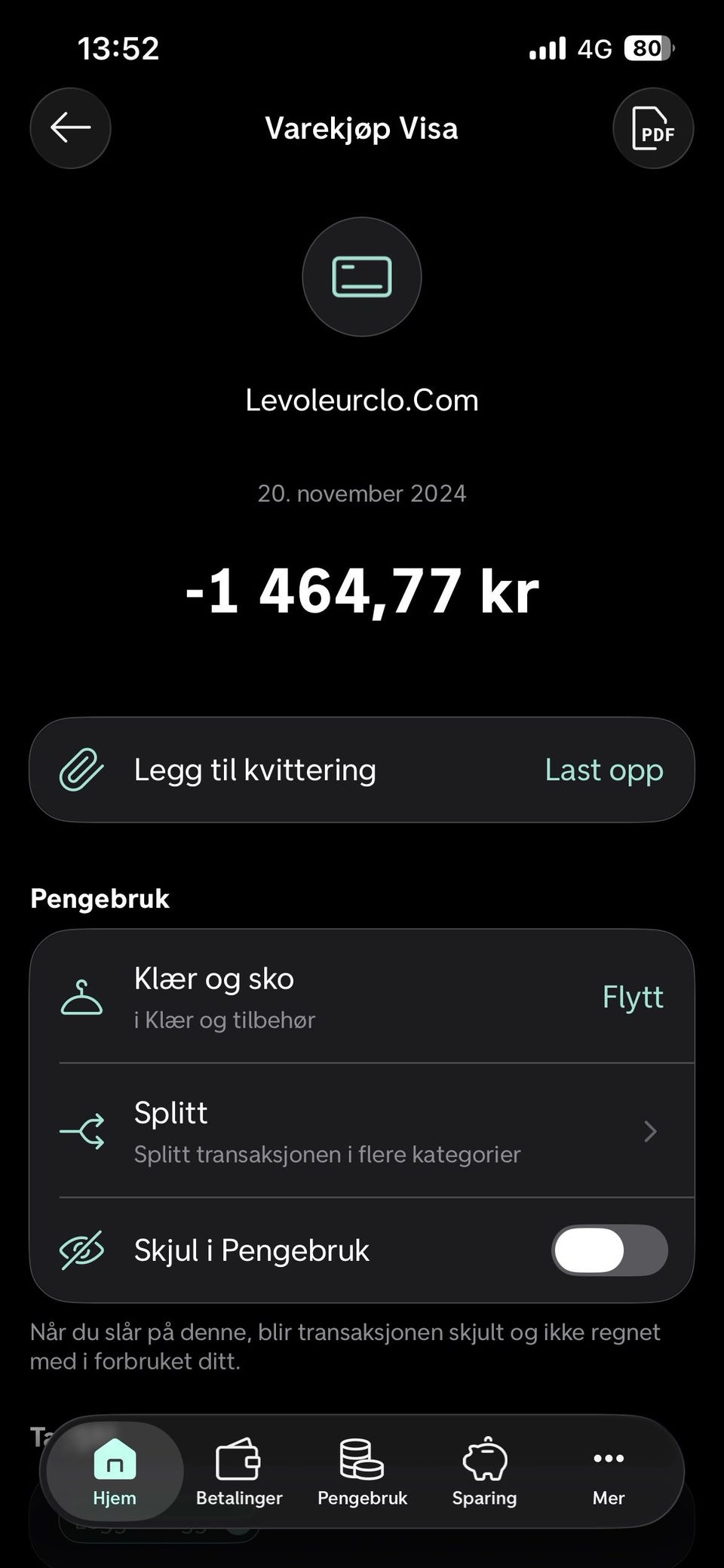Switch to the Pengebruk tab
The width and height of the screenshot is (724, 1568).
coord(362,1471)
